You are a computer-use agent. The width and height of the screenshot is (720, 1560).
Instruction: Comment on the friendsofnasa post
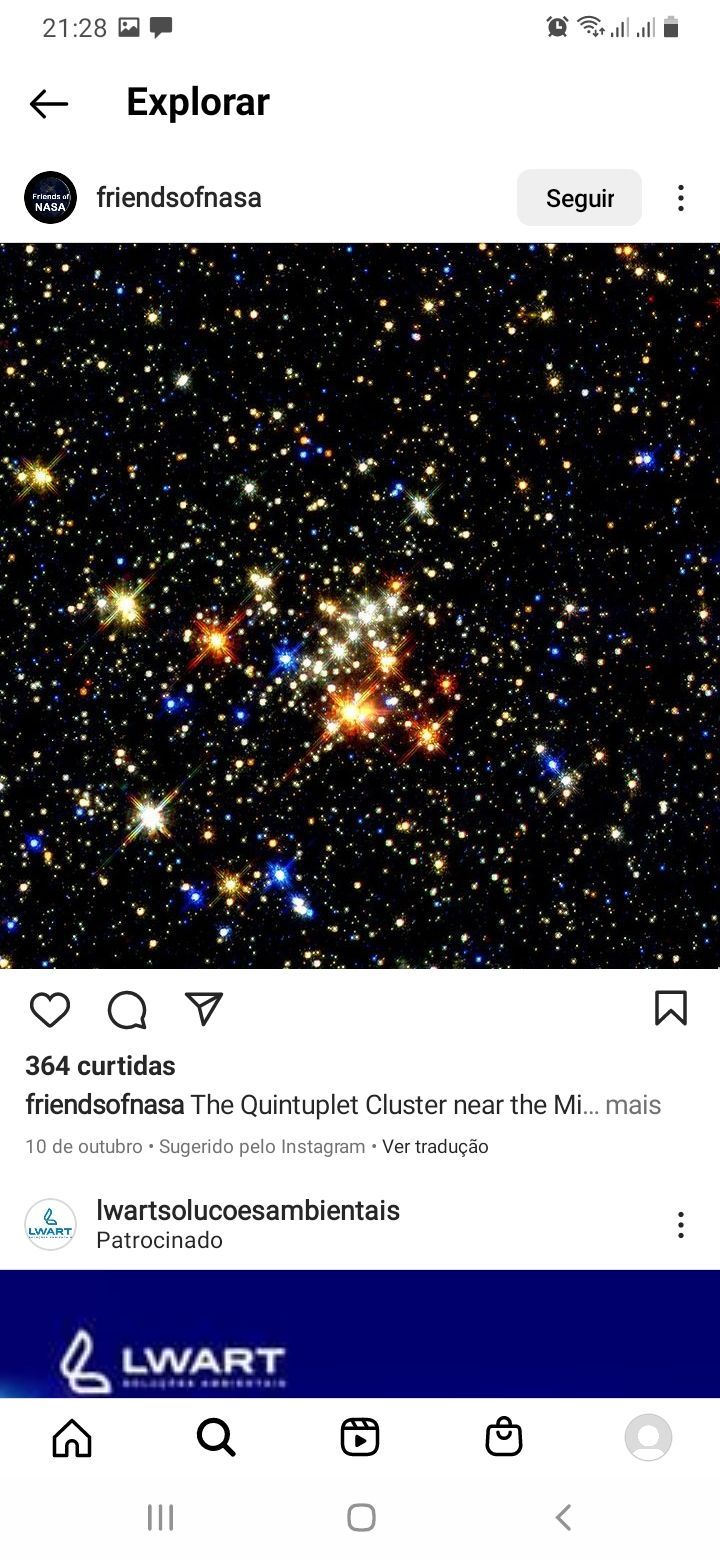[127, 1010]
